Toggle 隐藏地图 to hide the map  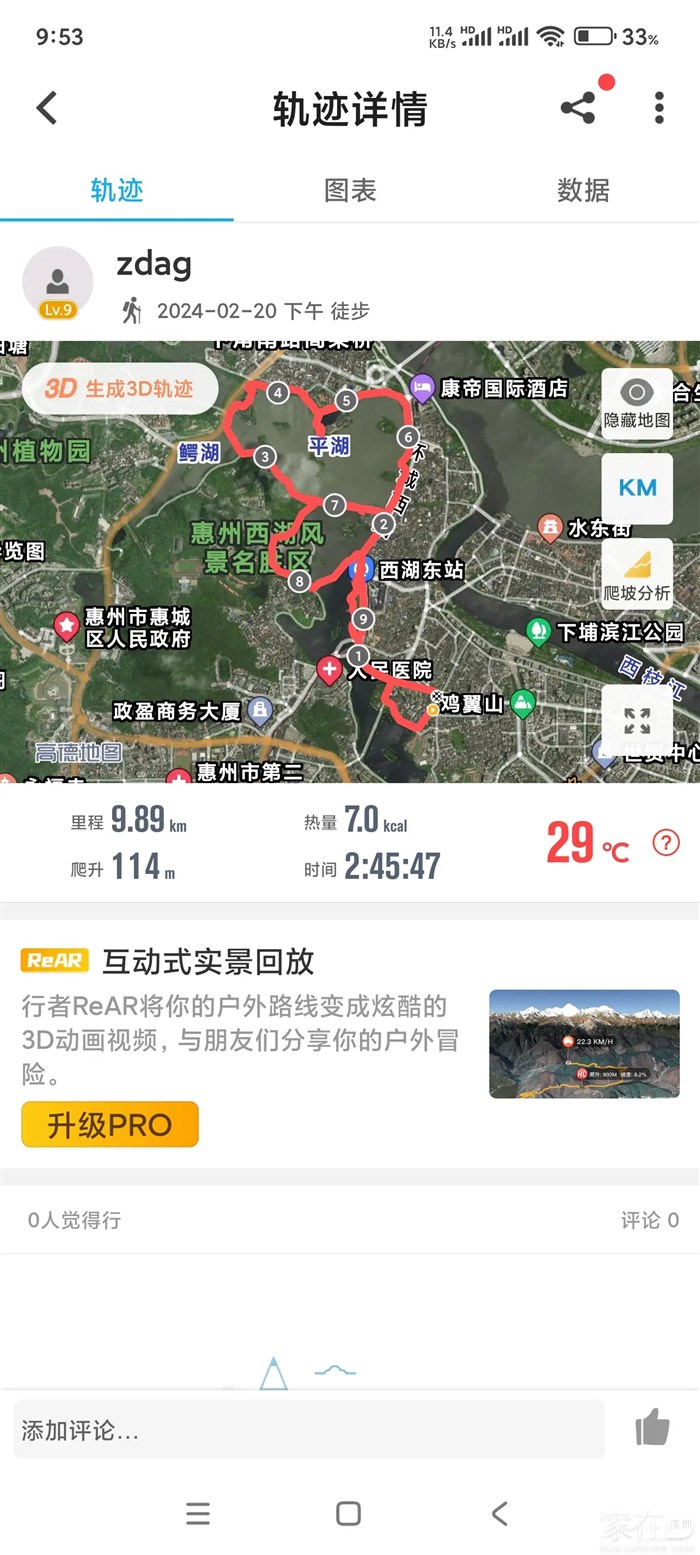[x=637, y=403]
